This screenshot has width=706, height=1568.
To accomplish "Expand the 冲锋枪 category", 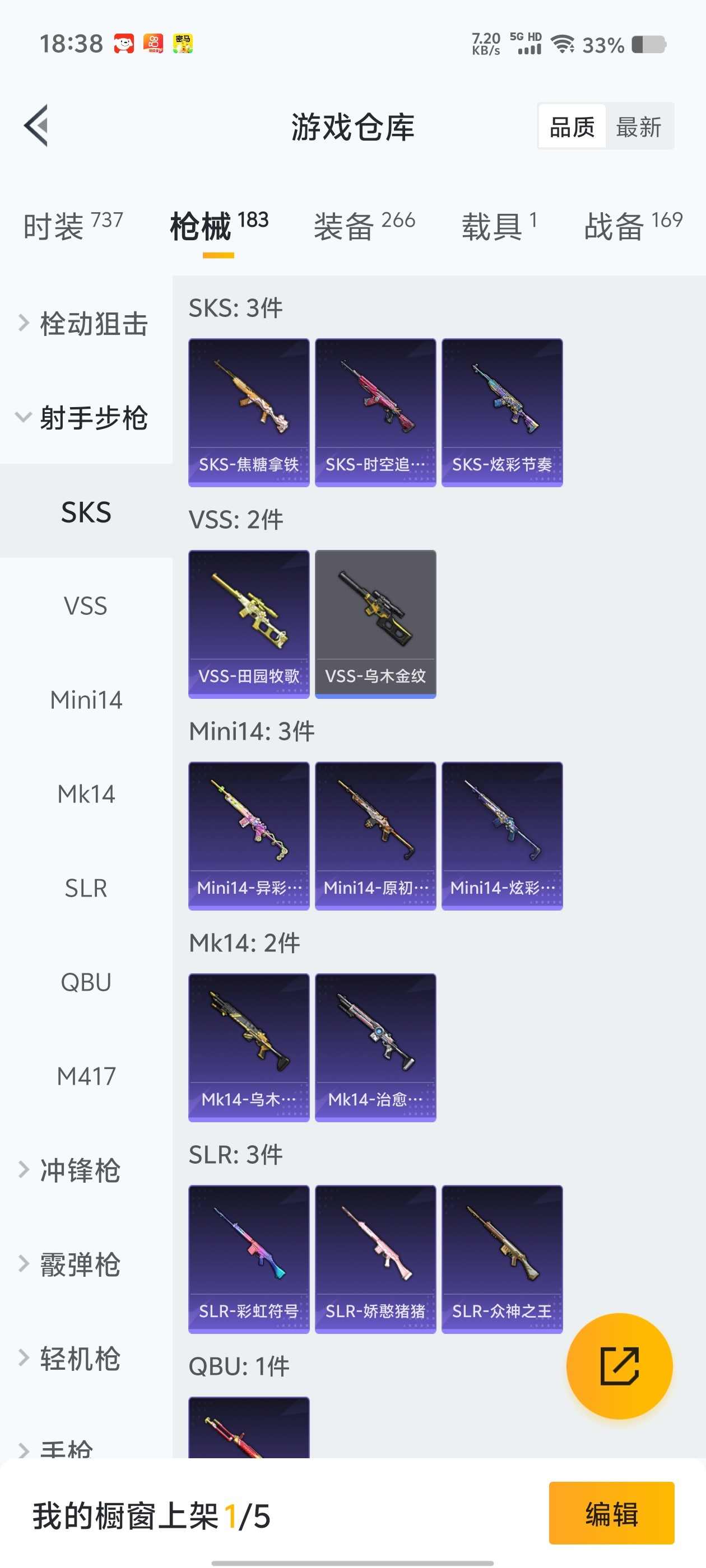I will 79,1170.
